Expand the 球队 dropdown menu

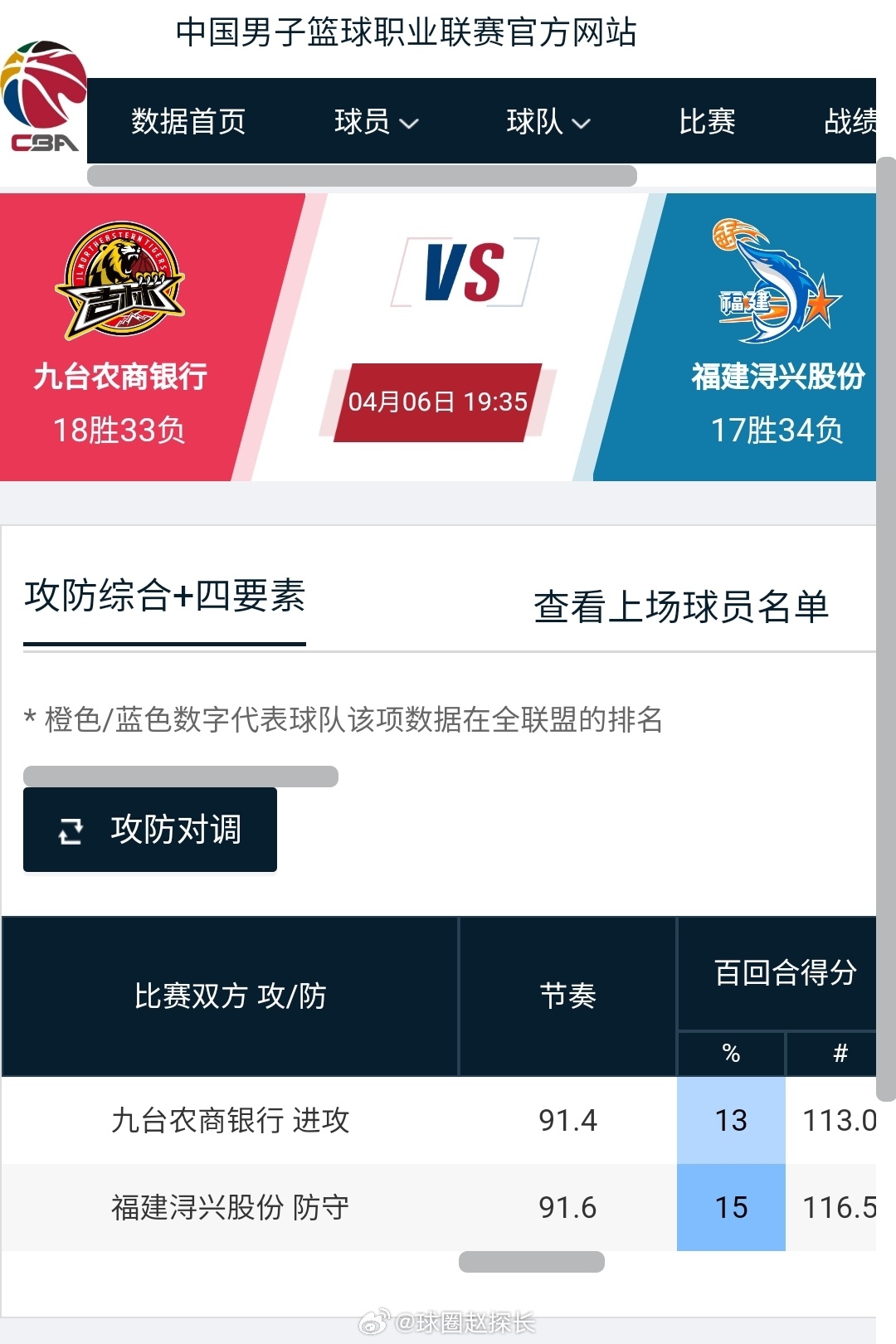coord(548,122)
